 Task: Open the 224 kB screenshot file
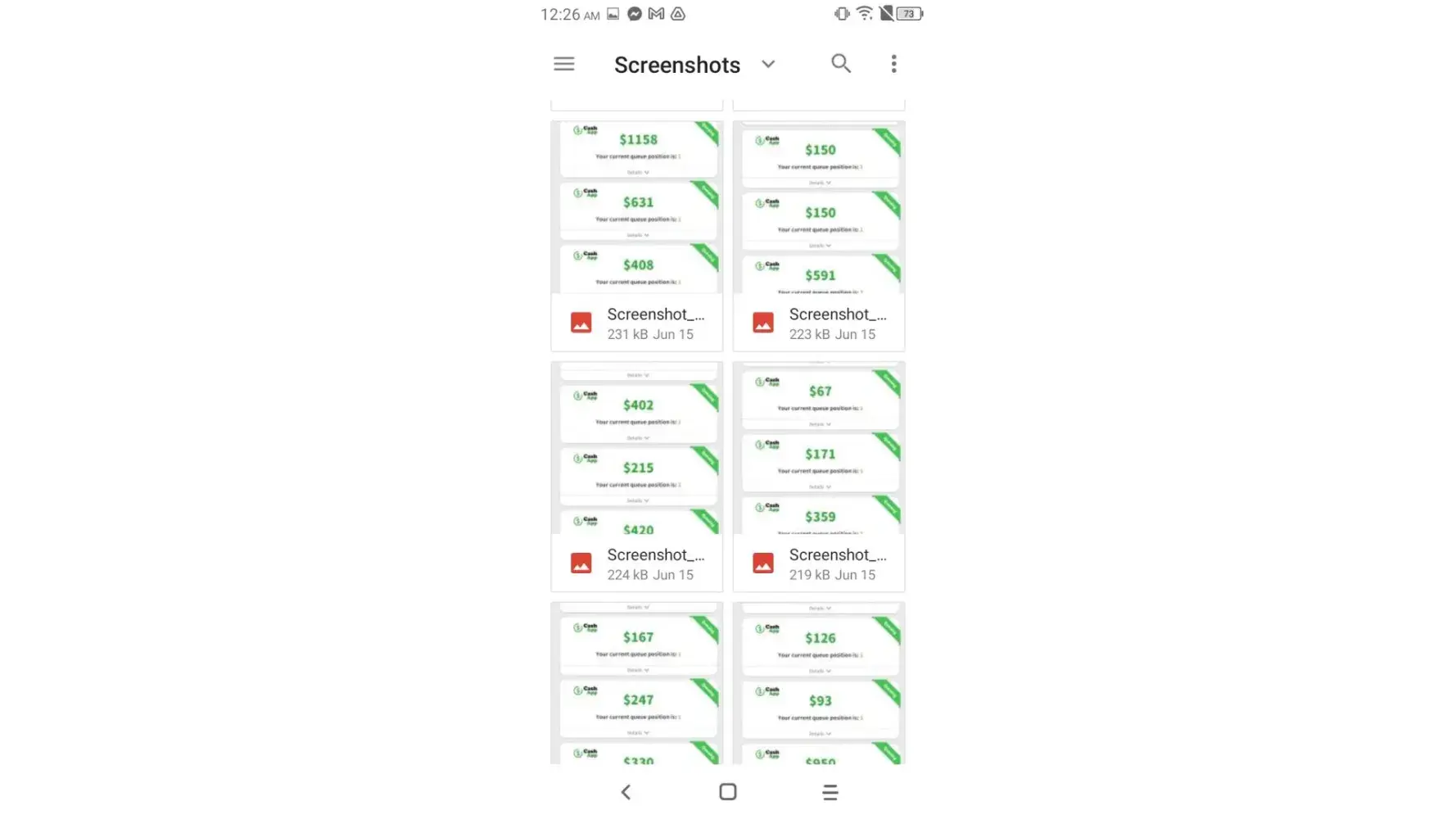click(x=636, y=477)
